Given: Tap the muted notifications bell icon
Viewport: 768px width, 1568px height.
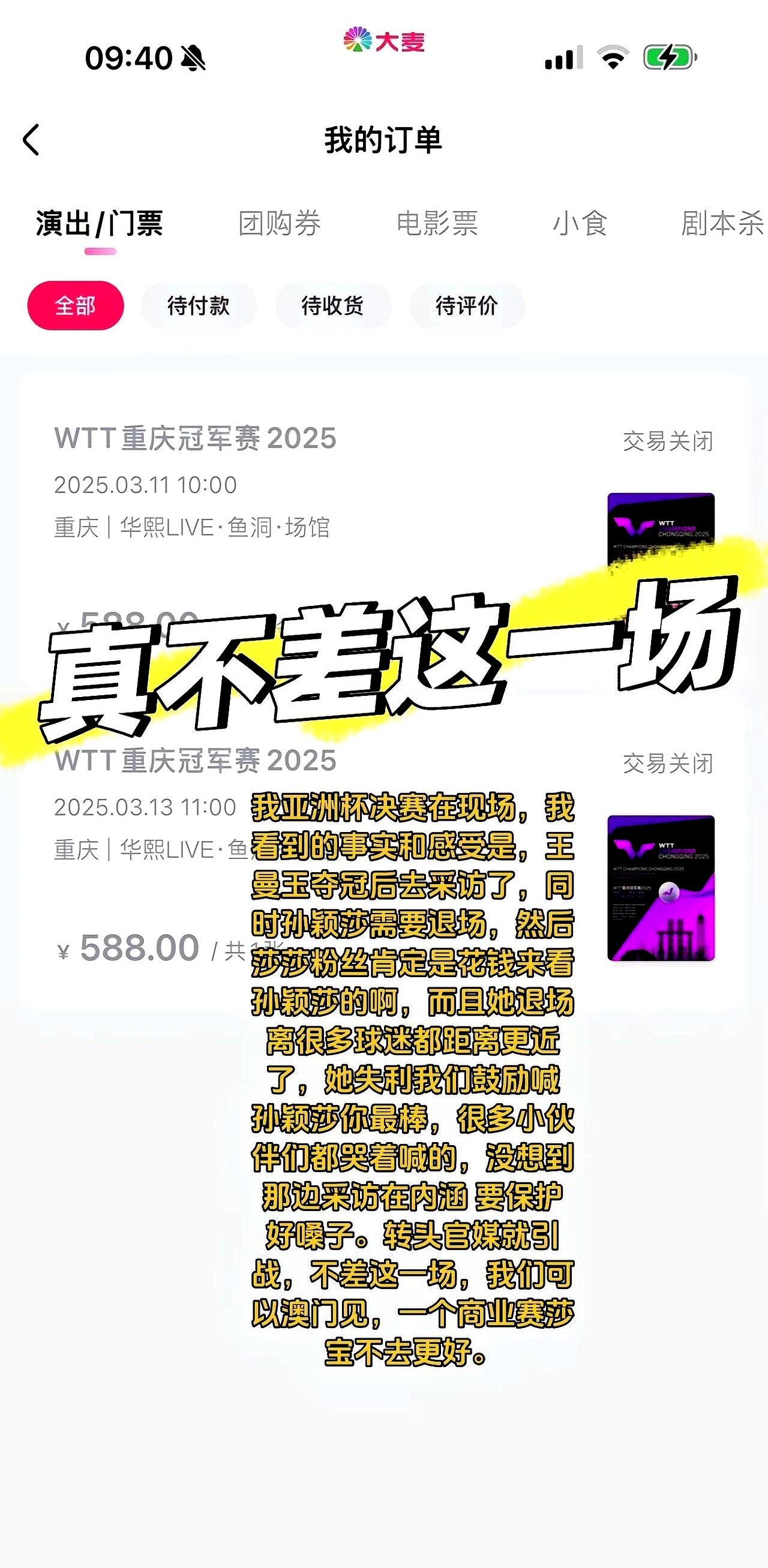Looking at the screenshot, I should click(x=194, y=58).
